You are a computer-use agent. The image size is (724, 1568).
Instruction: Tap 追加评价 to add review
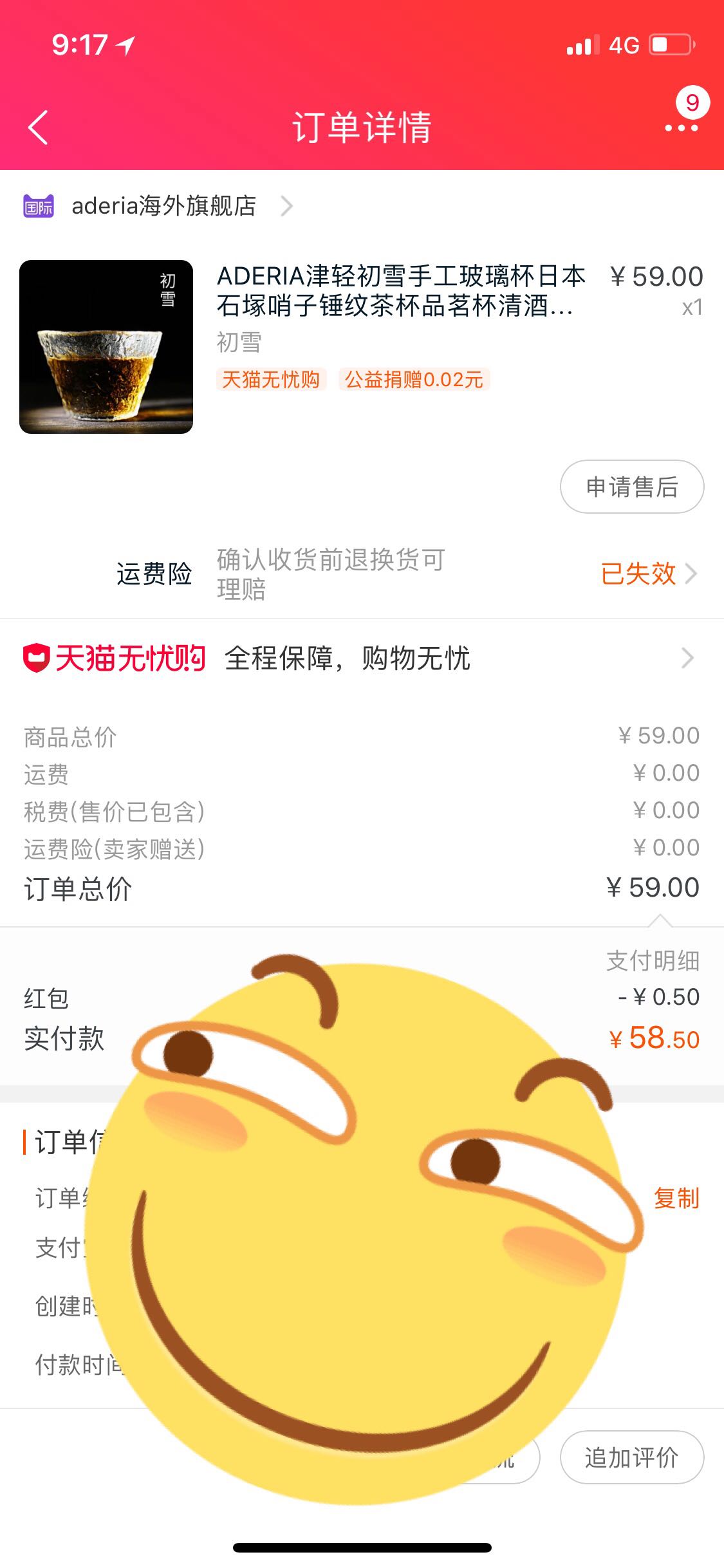(x=632, y=1457)
